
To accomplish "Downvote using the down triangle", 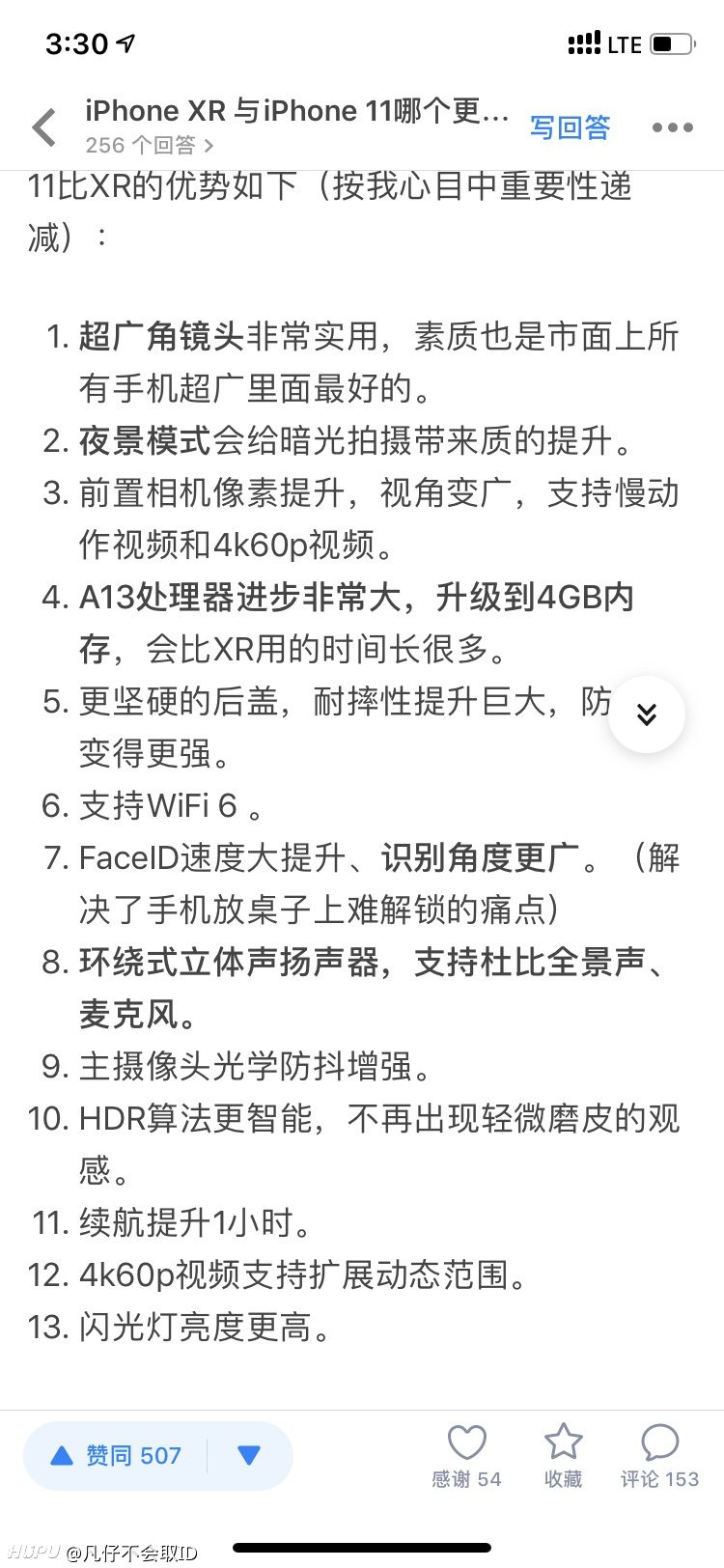I will pos(249,1455).
